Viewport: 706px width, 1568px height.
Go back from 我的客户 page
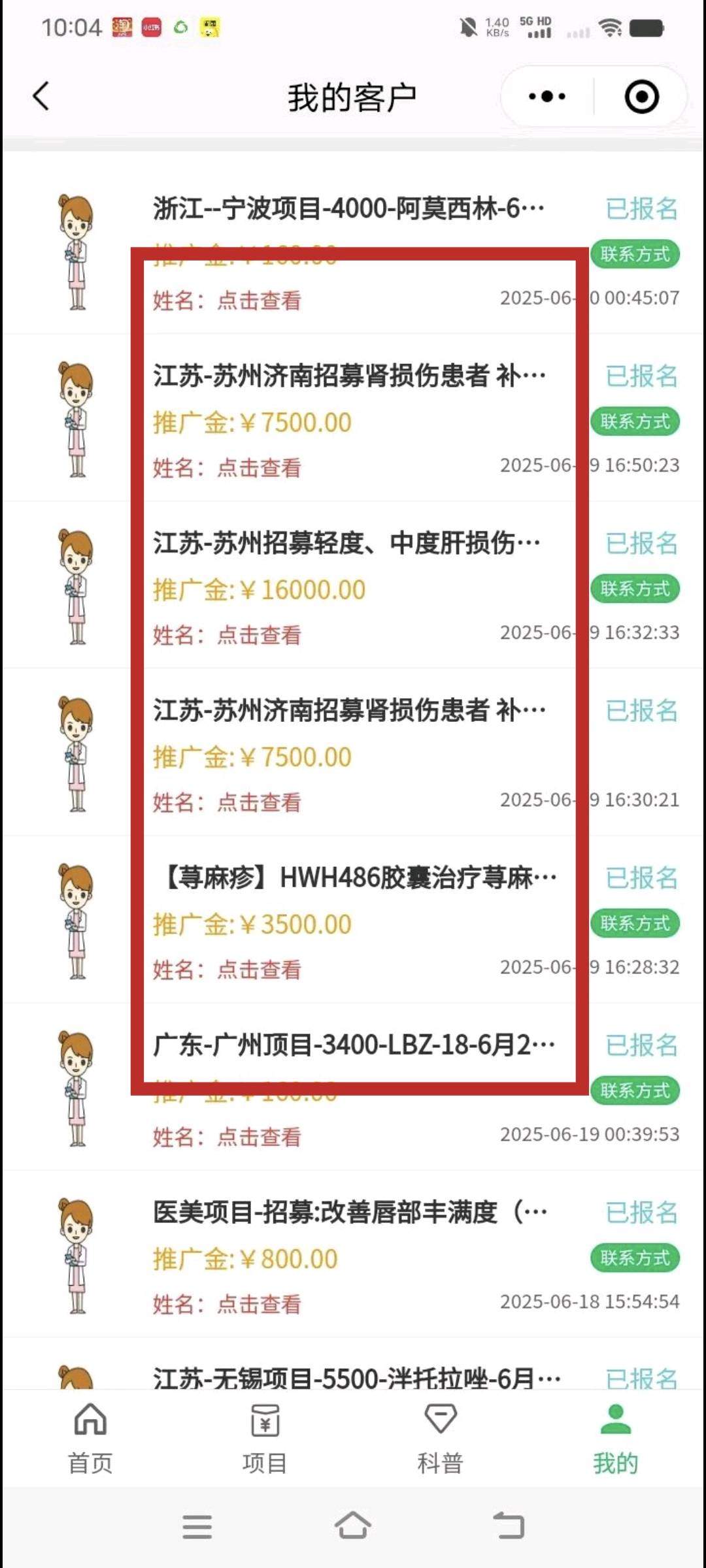41,97
